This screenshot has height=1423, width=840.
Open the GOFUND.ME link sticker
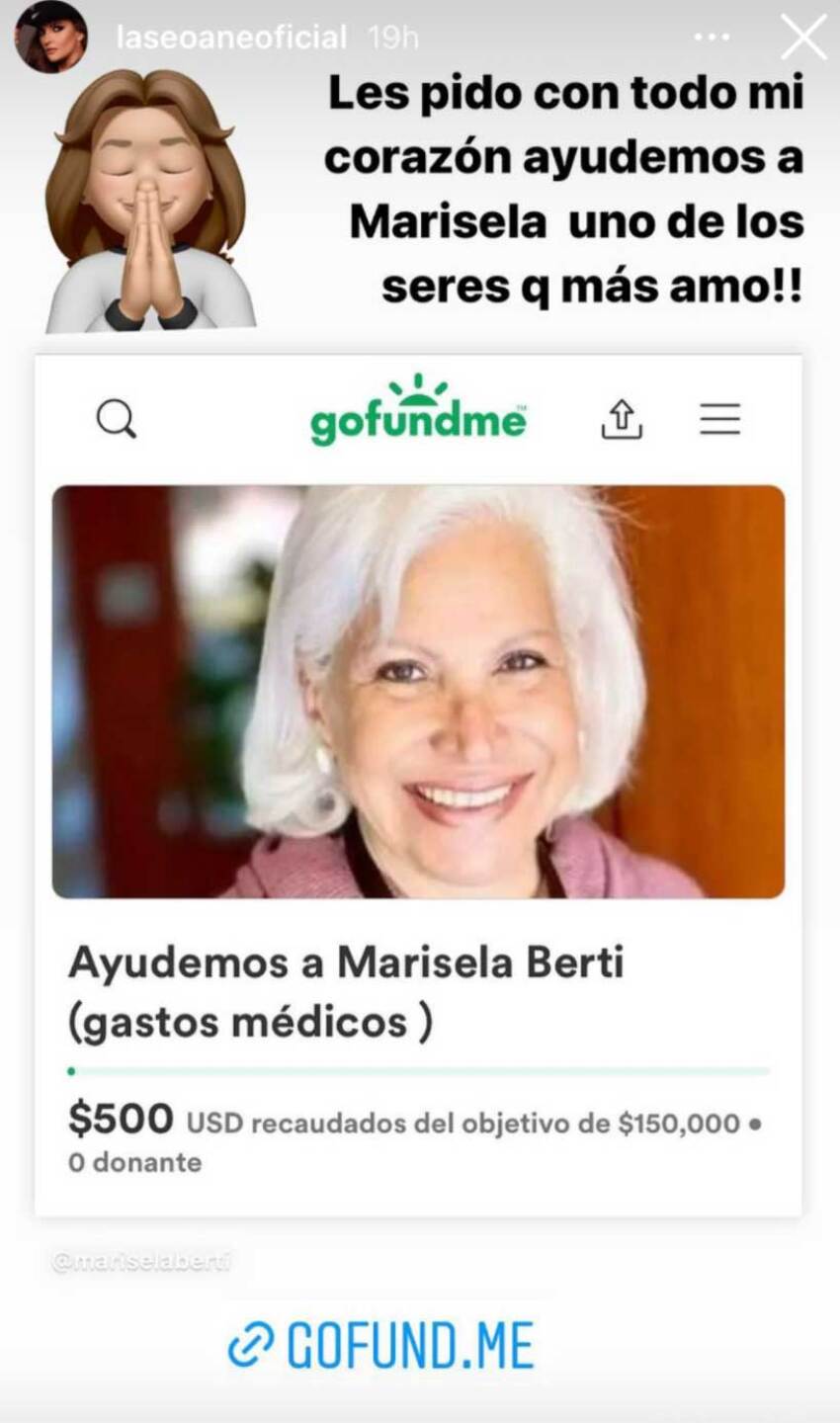pyautogui.click(x=381, y=1345)
